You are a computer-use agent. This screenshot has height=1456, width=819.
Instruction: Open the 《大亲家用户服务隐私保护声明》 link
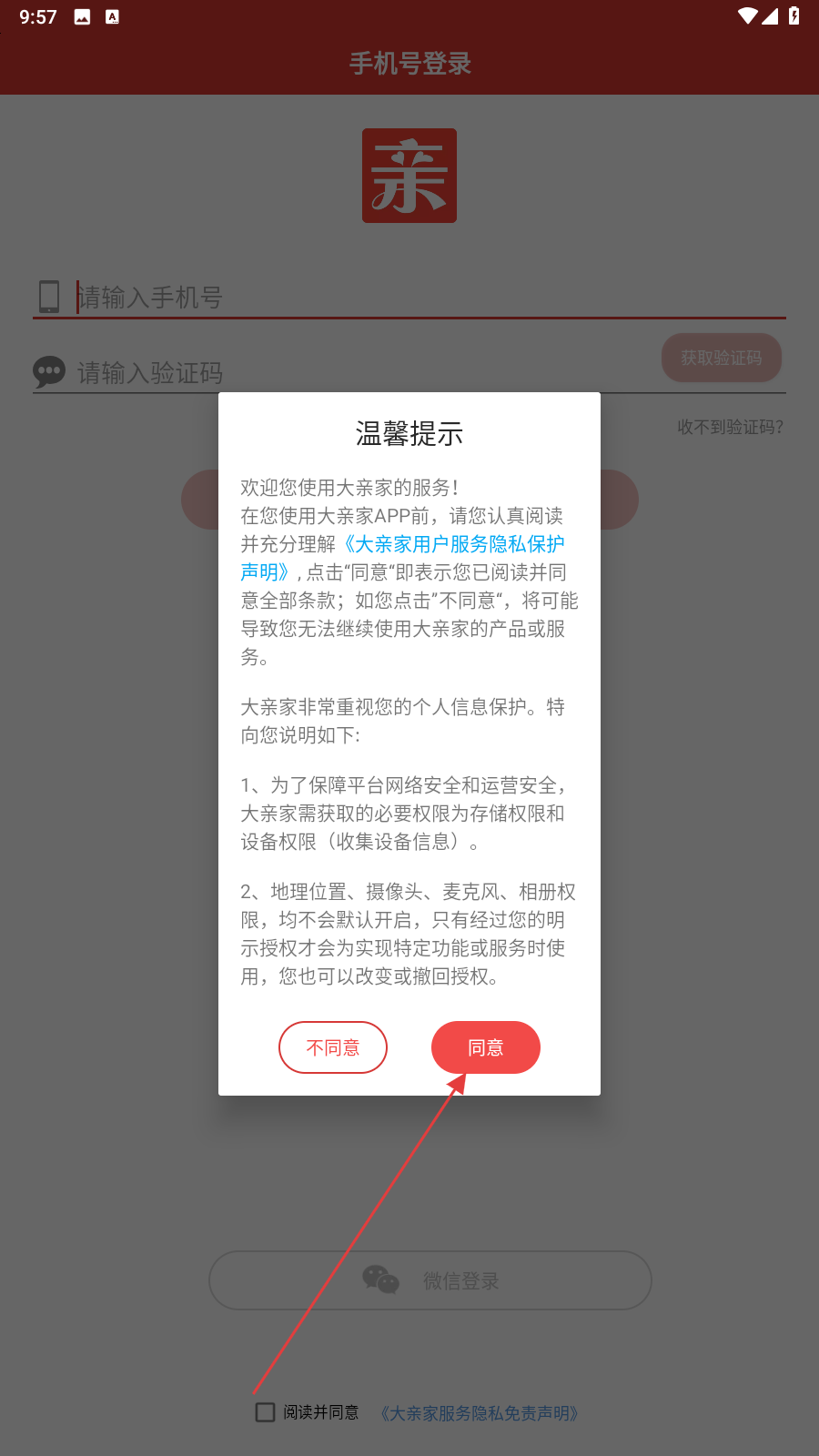(x=452, y=544)
